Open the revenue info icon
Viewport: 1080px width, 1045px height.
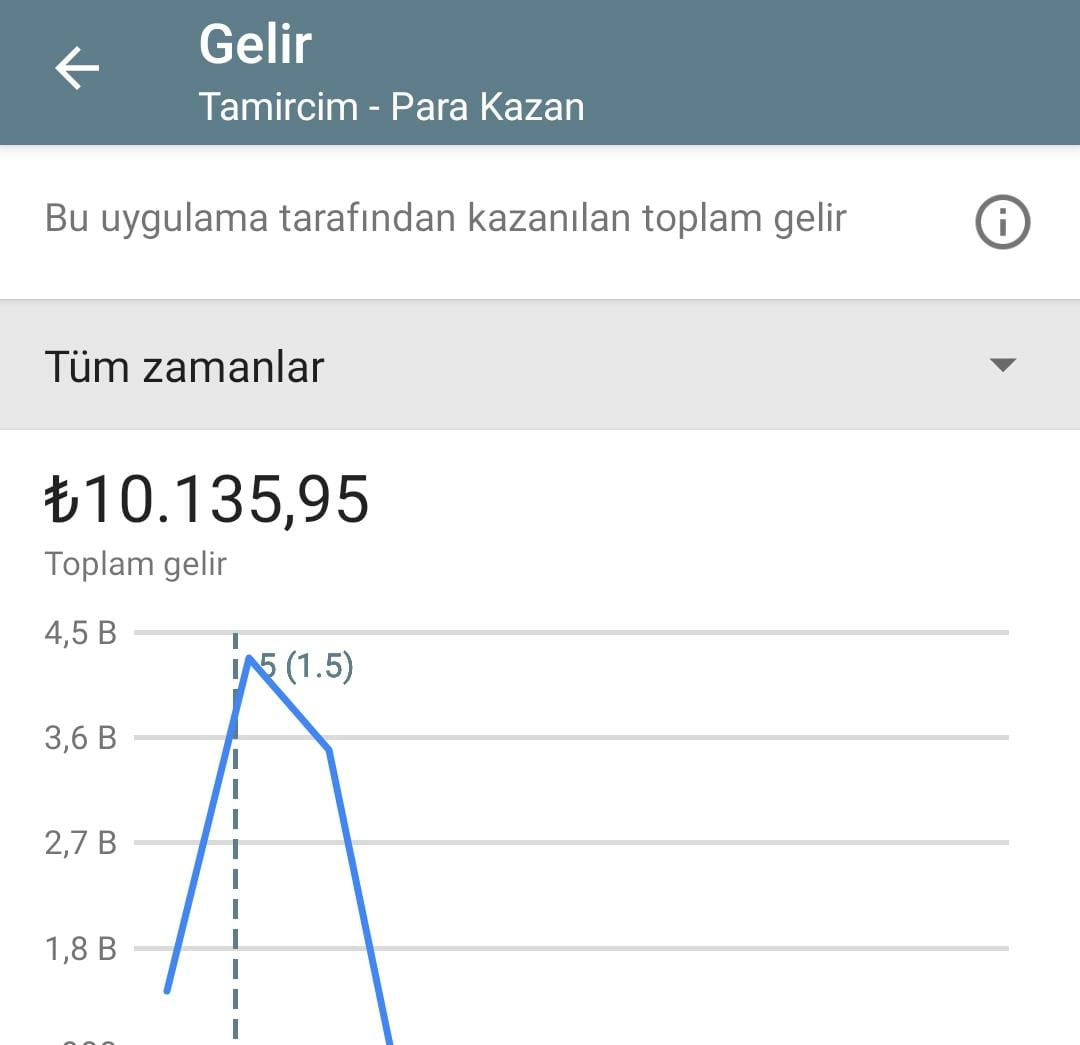(x=1002, y=222)
